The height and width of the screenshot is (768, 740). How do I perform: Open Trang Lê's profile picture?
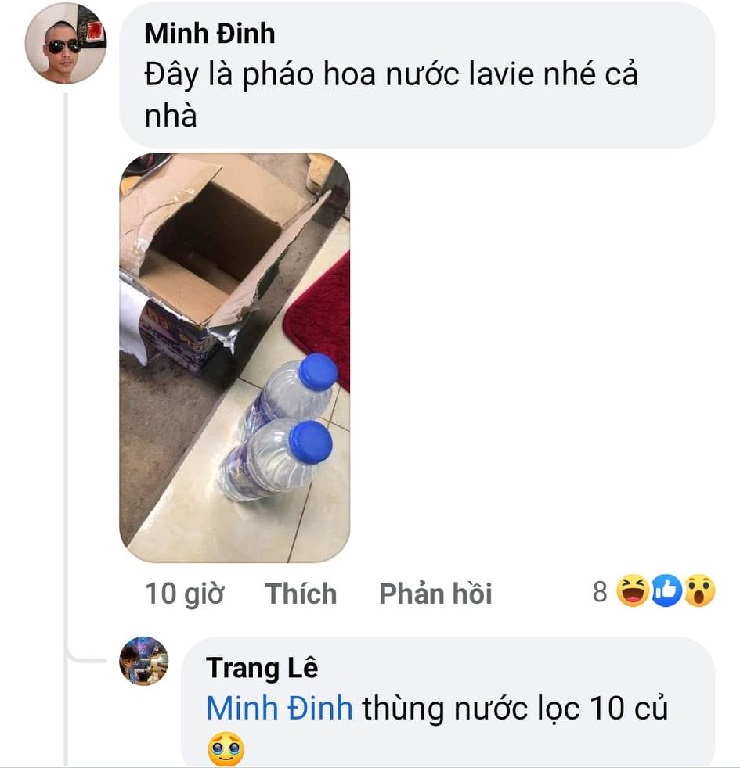pyautogui.click(x=144, y=661)
